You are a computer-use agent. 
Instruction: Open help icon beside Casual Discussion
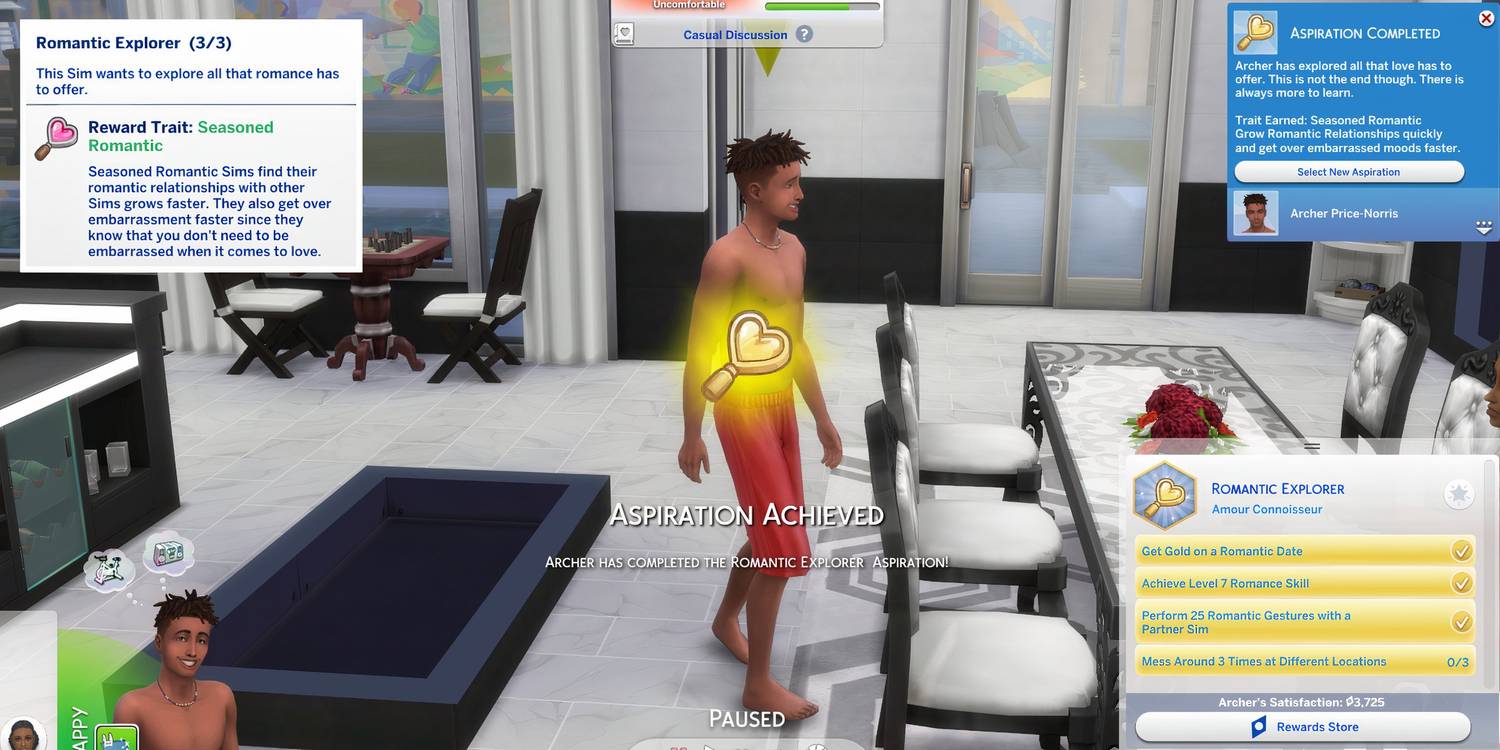(x=804, y=34)
